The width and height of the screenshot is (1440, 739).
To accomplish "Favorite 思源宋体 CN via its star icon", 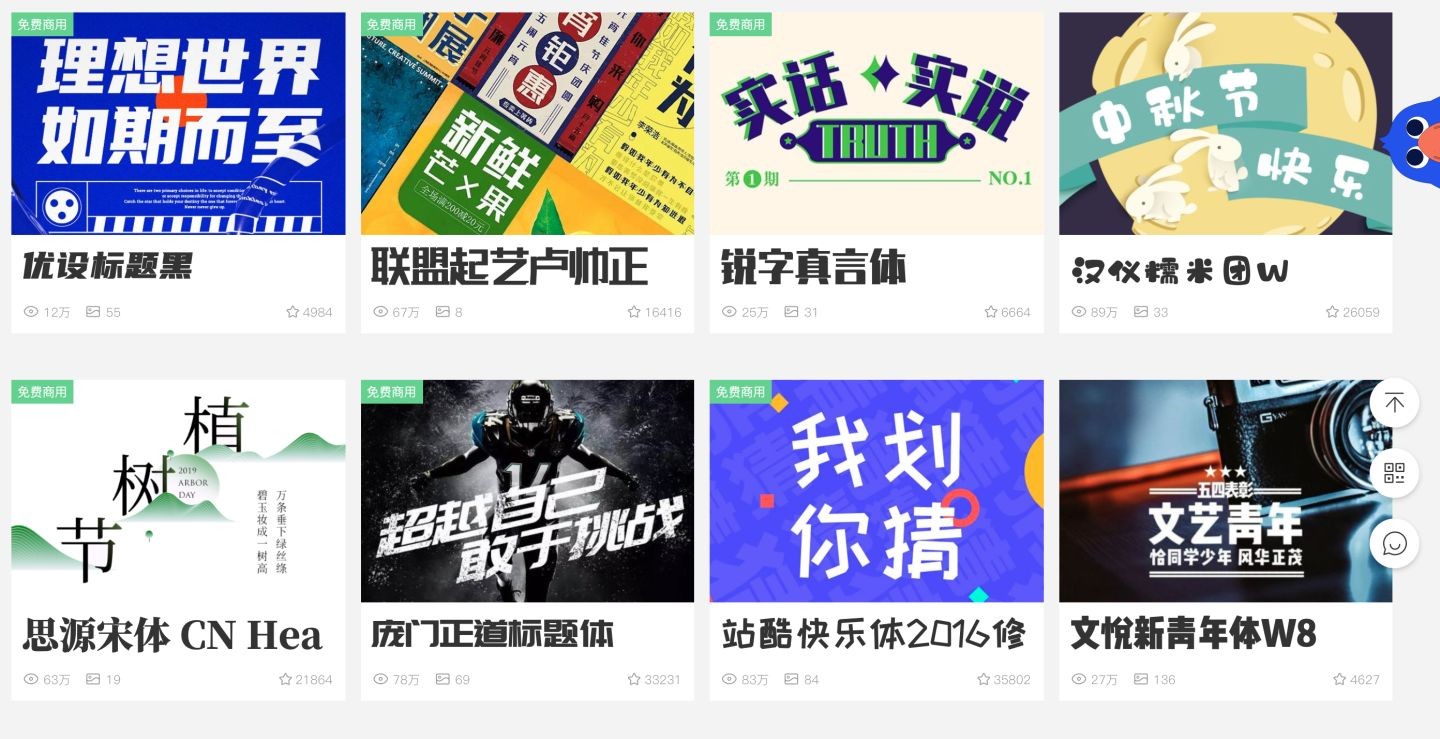I will click(285, 679).
